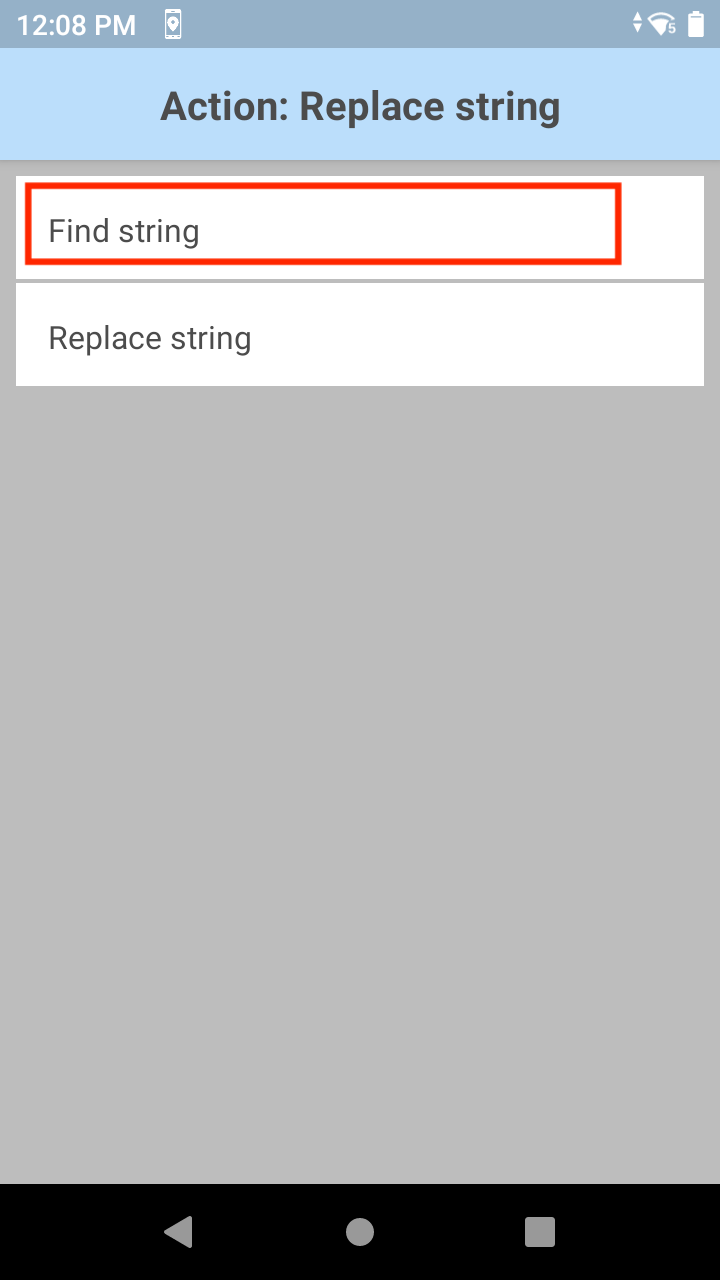
Task: Go to the home screen
Action: (360, 1232)
